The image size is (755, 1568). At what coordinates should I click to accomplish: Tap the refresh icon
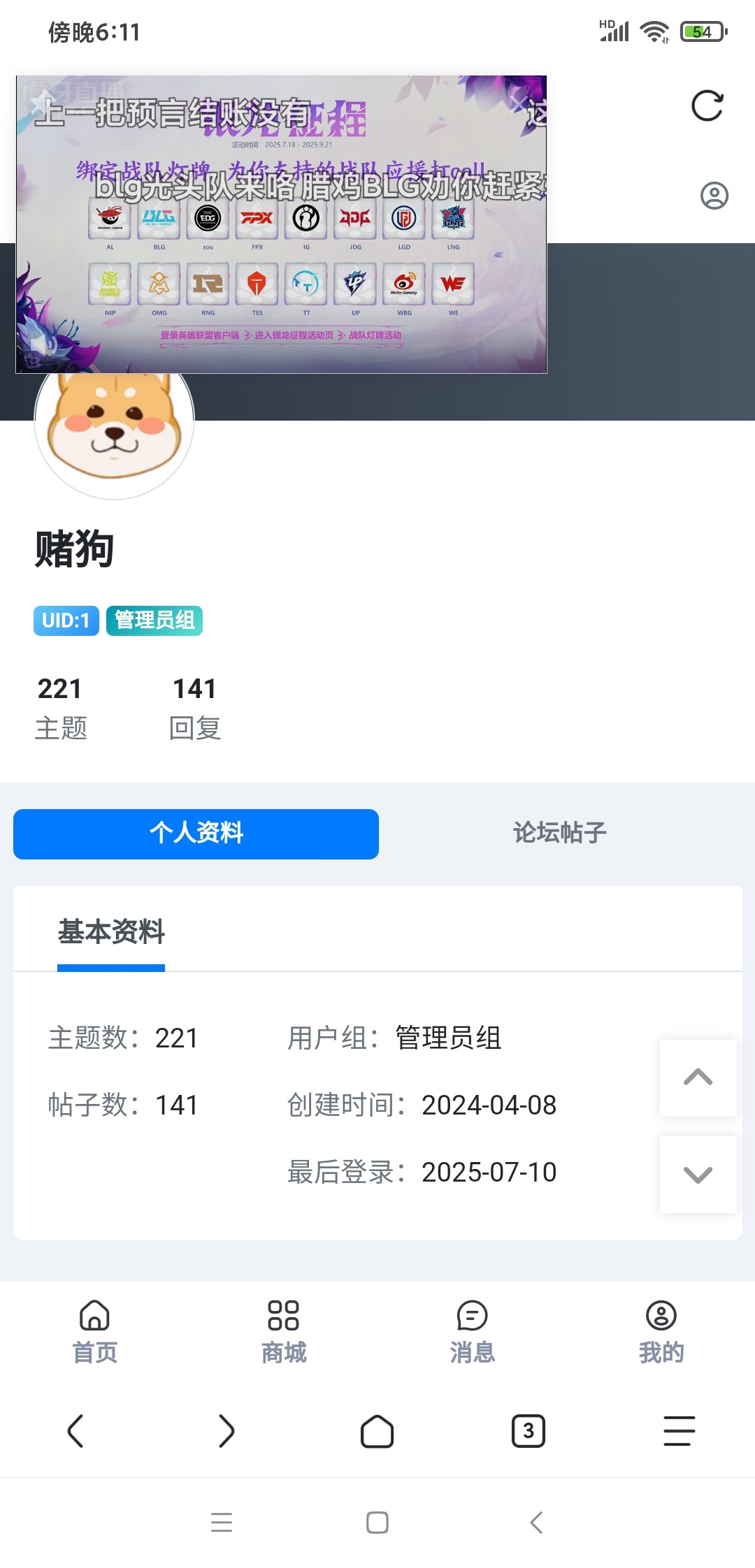click(x=707, y=106)
